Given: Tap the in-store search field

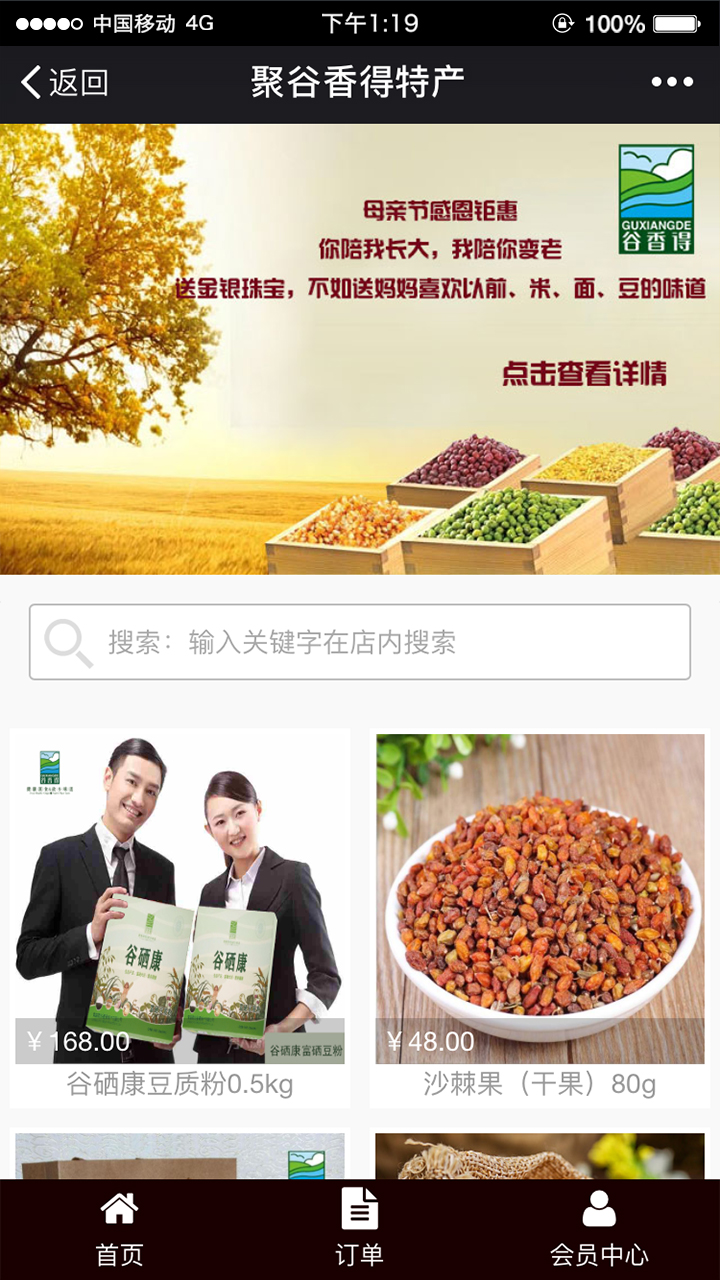Looking at the screenshot, I should point(360,642).
